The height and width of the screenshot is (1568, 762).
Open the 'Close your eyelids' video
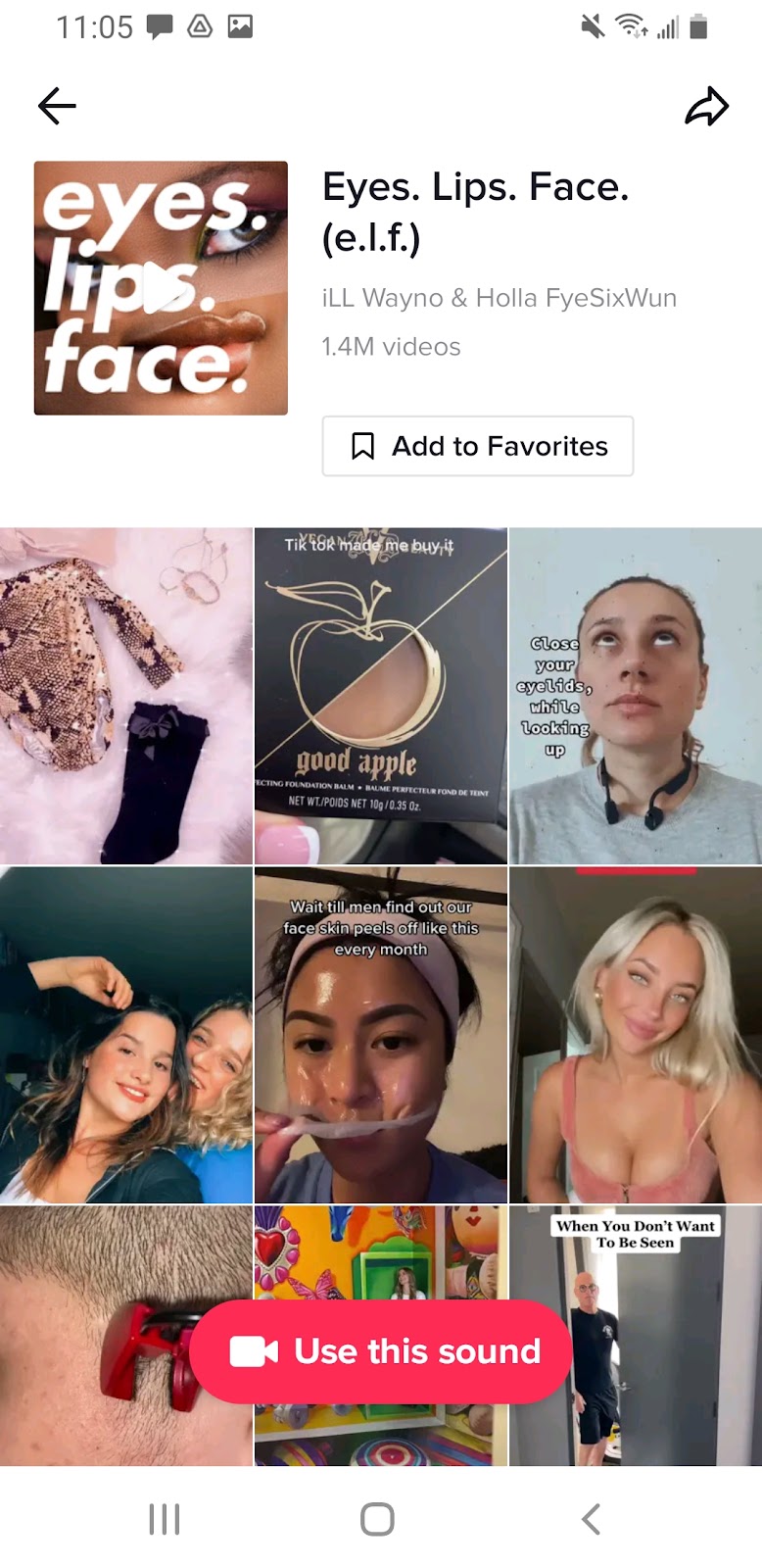coord(636,696)
